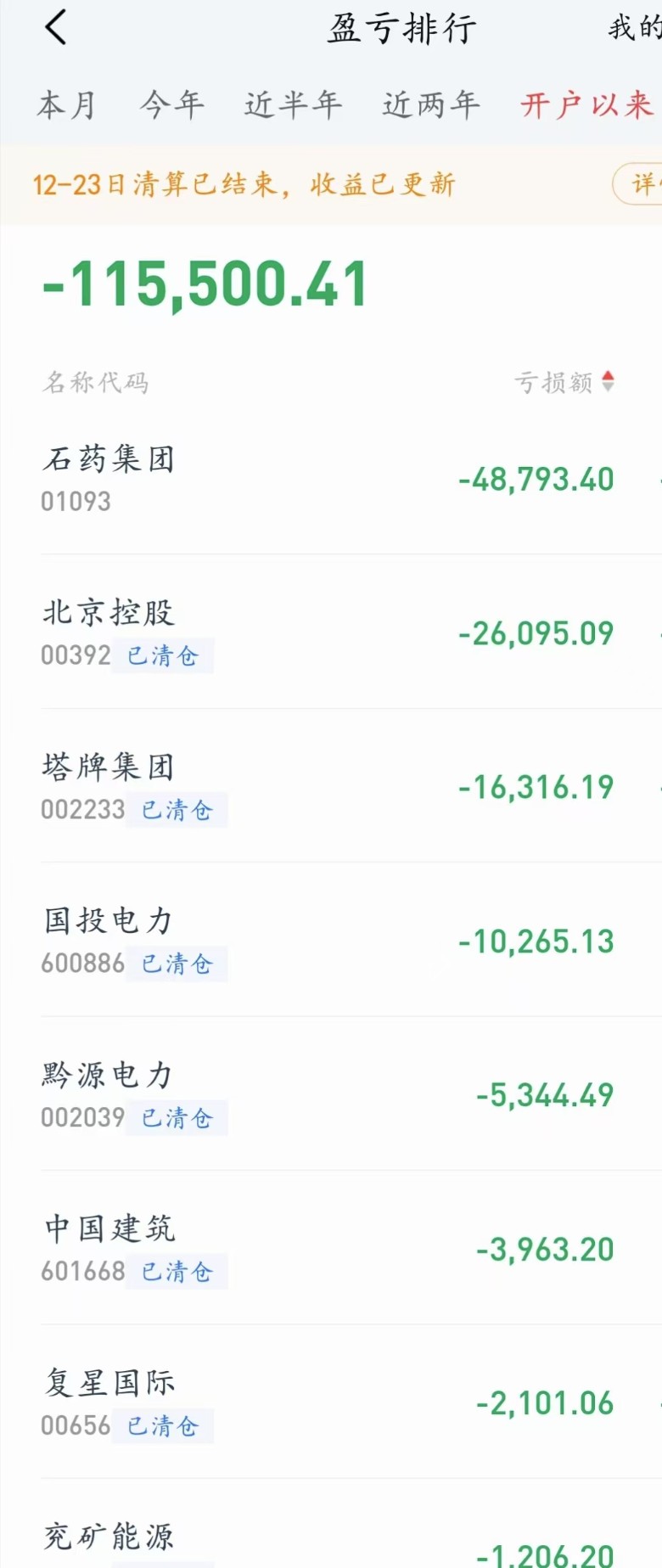Open the 中国建筑 601668 row

click(331, 1249)
